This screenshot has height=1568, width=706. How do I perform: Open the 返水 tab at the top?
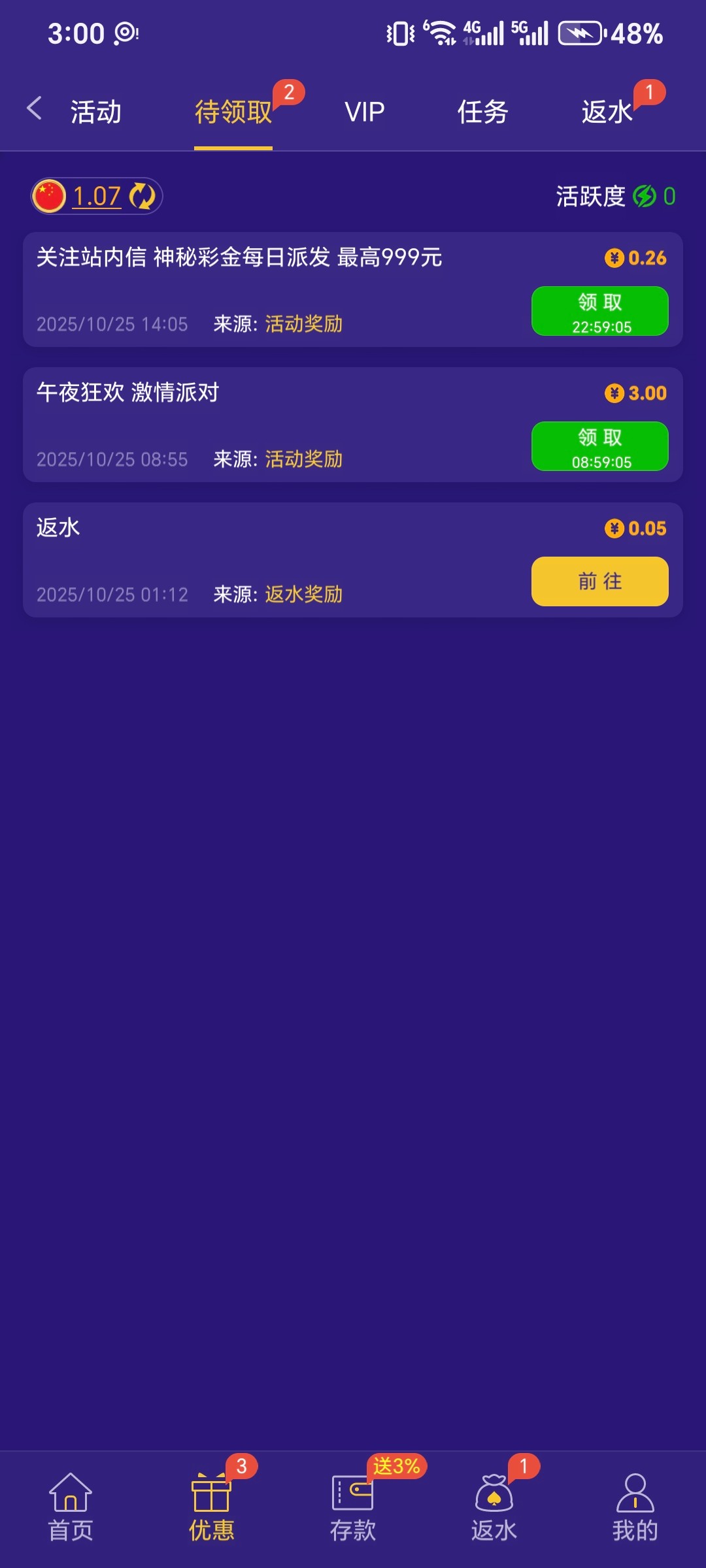[x=607, y=112]
